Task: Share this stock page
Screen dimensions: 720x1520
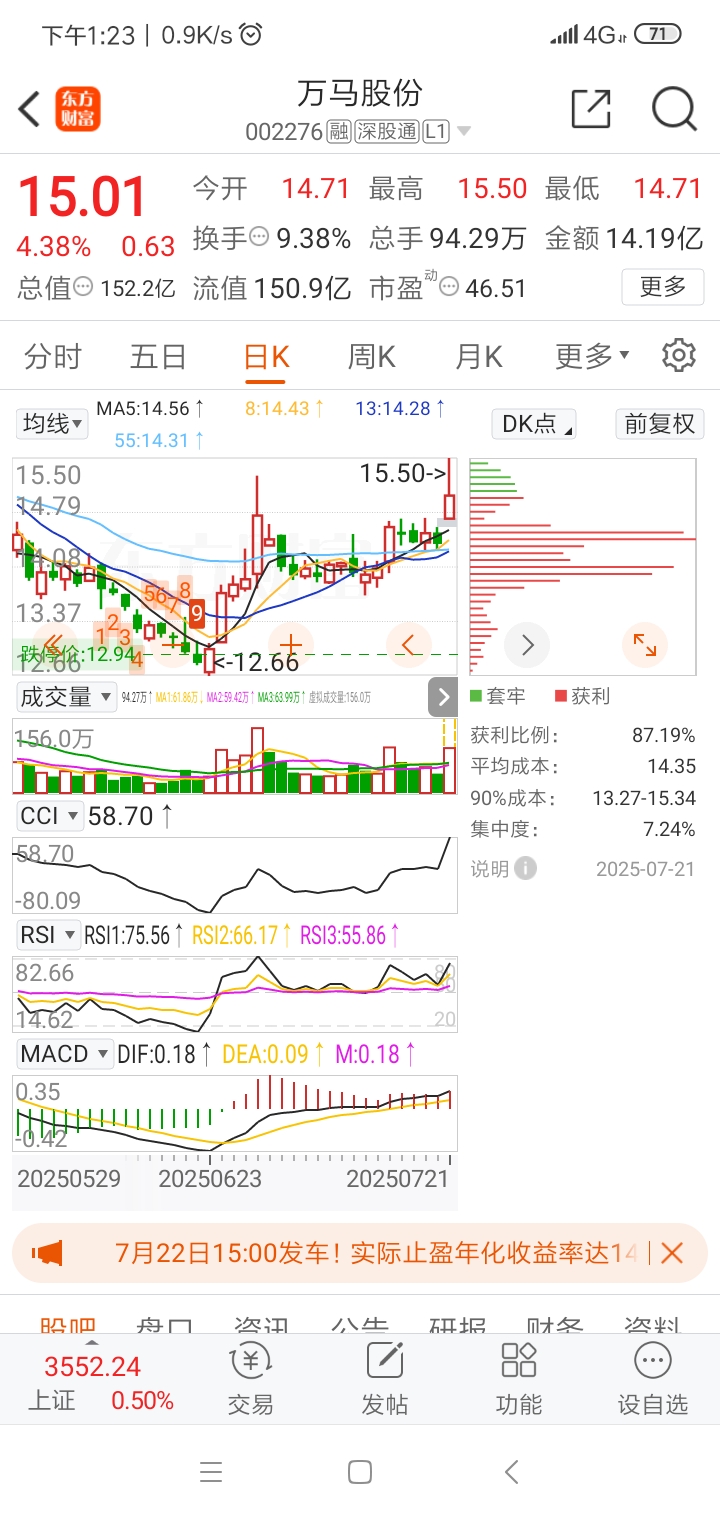Action: click(x=591, y=109)
